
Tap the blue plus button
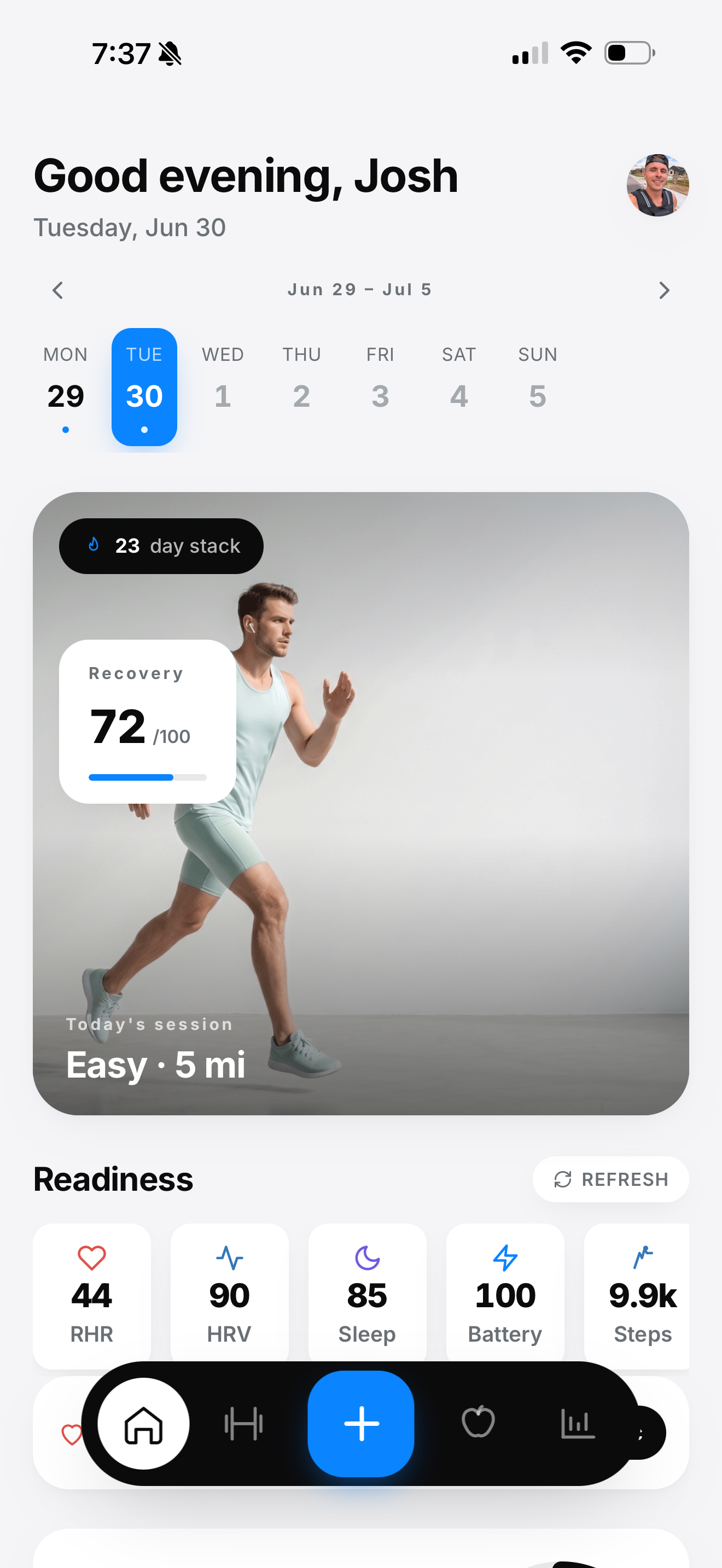pos(361,1424)
